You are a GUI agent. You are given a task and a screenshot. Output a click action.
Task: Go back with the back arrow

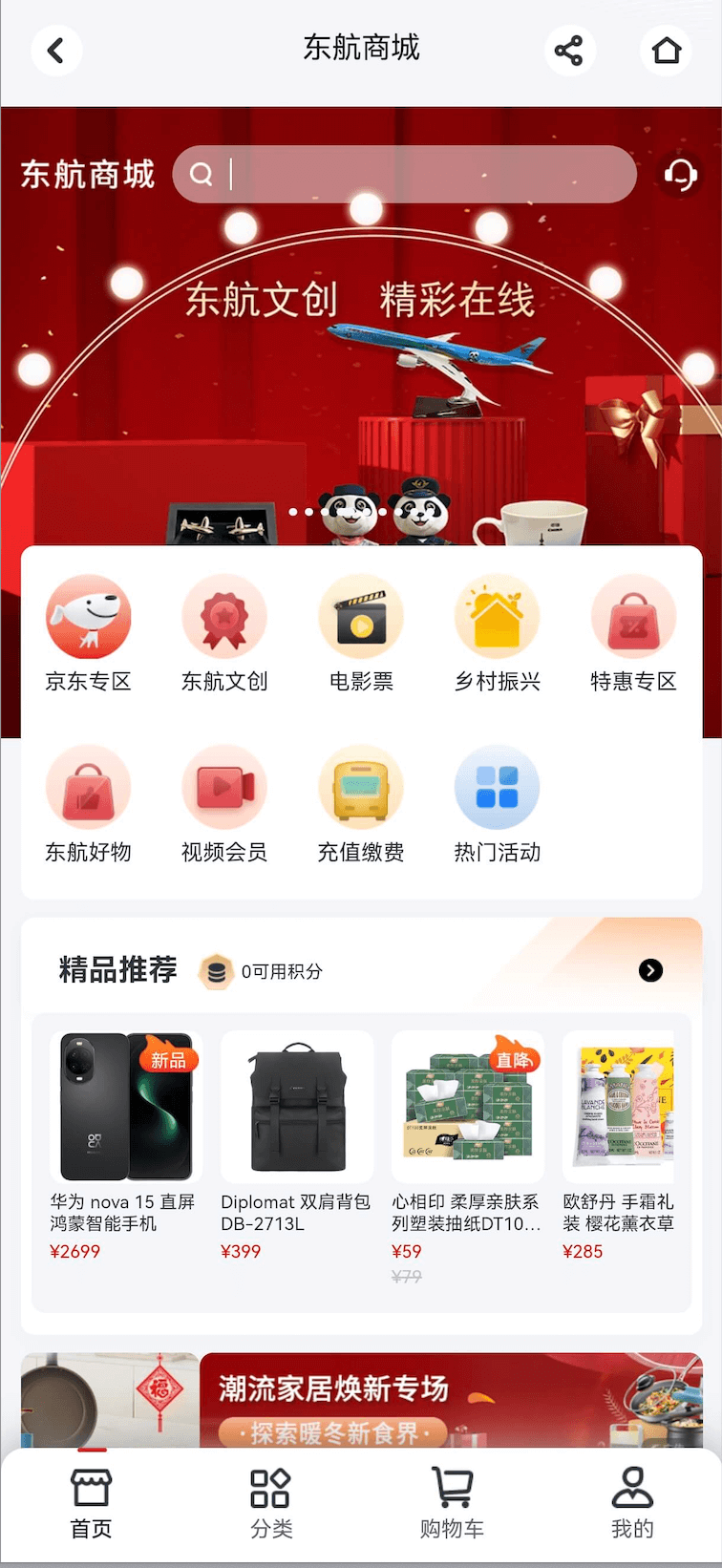[x=56, y=50]
